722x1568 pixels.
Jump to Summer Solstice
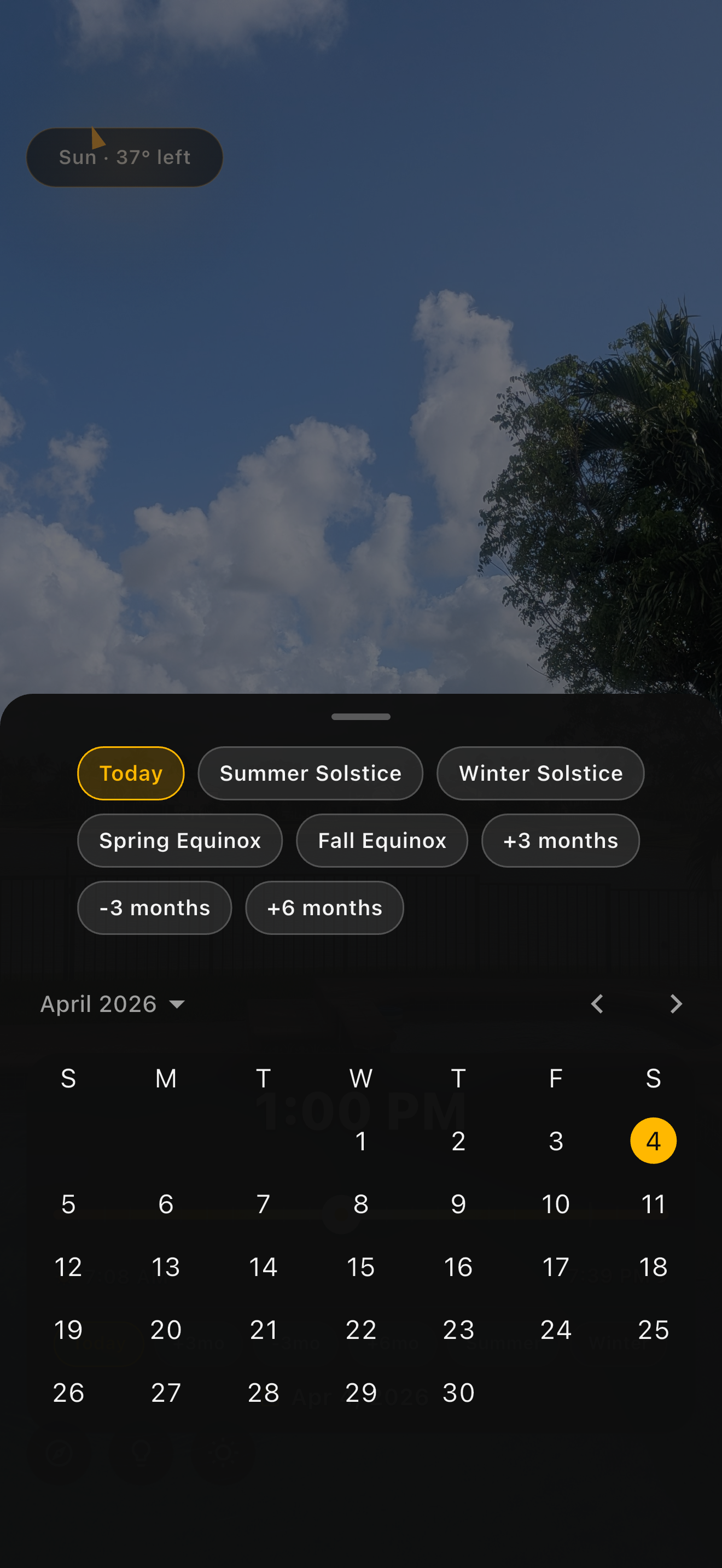(x=310, y=773)
